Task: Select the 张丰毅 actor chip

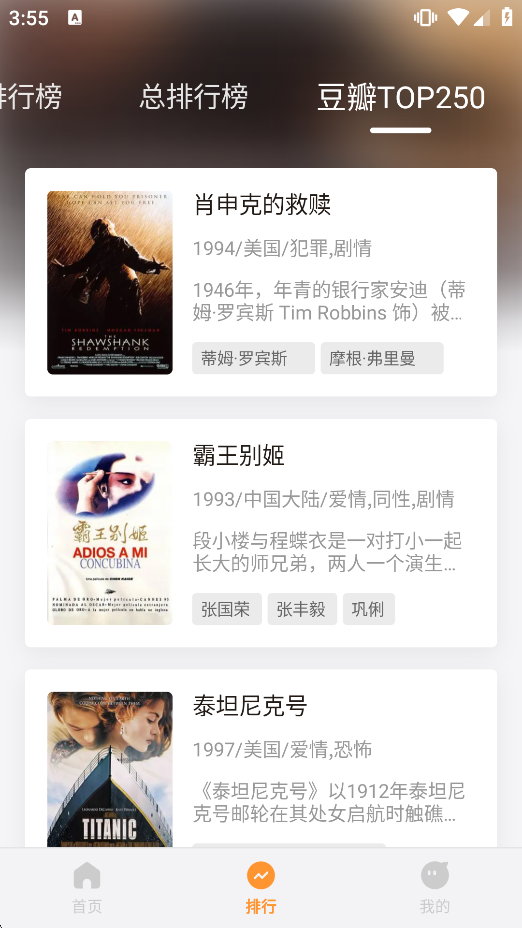Action: click(302, 609)
